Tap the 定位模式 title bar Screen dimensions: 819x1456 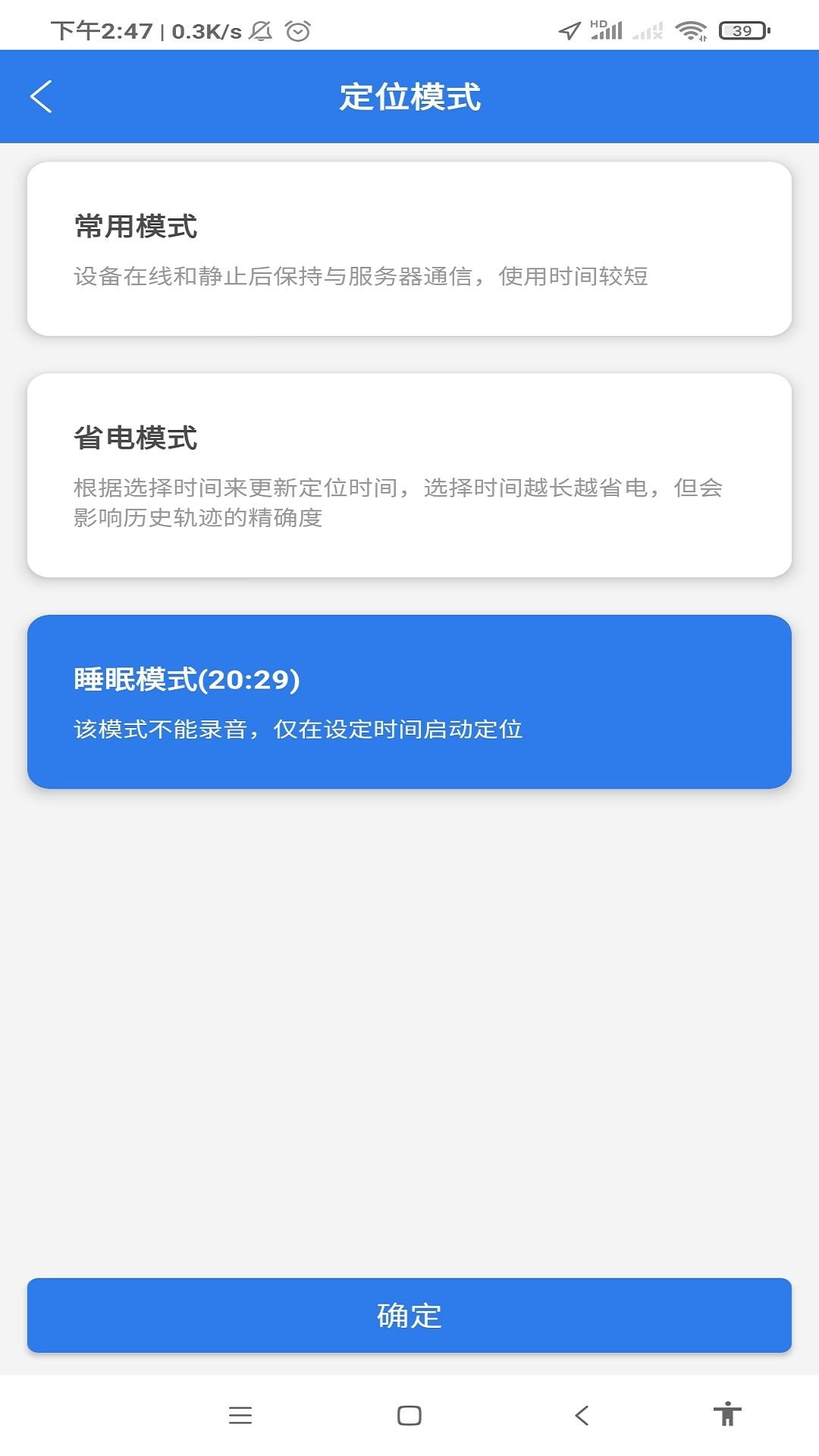pyautogui.click(x=409, y=96)
